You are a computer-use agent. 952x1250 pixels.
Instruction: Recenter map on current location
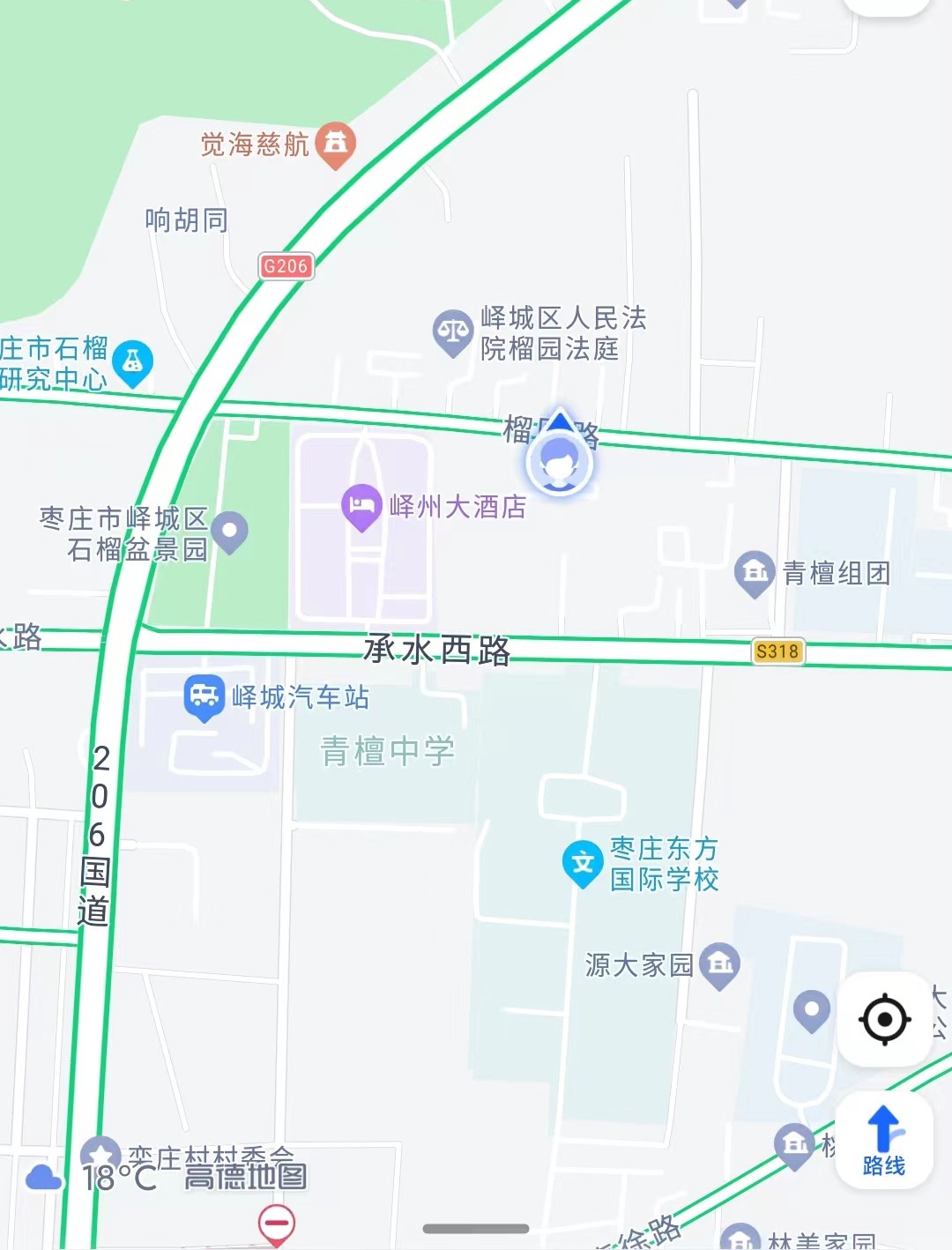coord(884,1020)
